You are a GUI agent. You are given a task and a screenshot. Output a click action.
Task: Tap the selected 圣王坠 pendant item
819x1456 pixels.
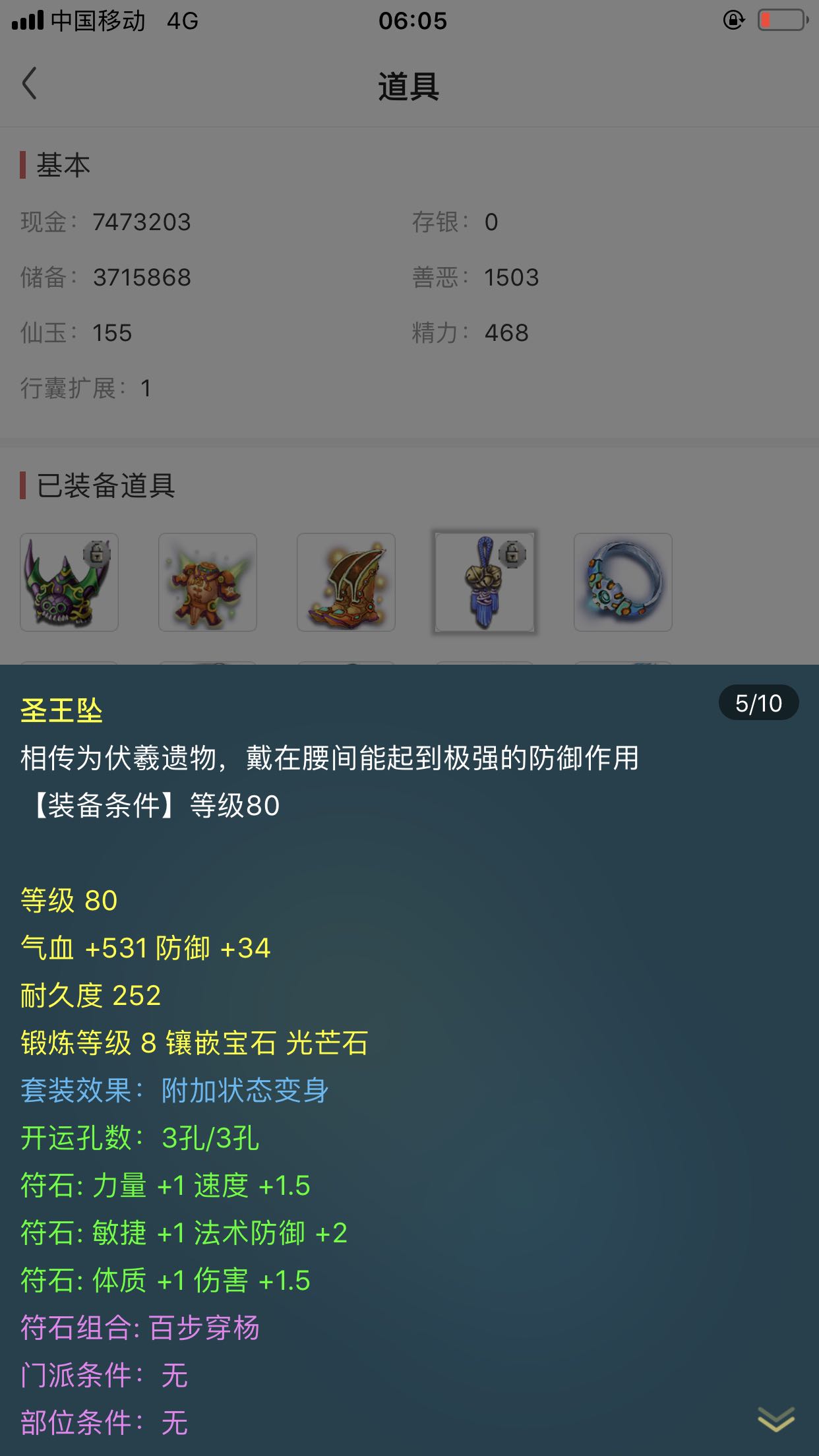pos(485,582)
